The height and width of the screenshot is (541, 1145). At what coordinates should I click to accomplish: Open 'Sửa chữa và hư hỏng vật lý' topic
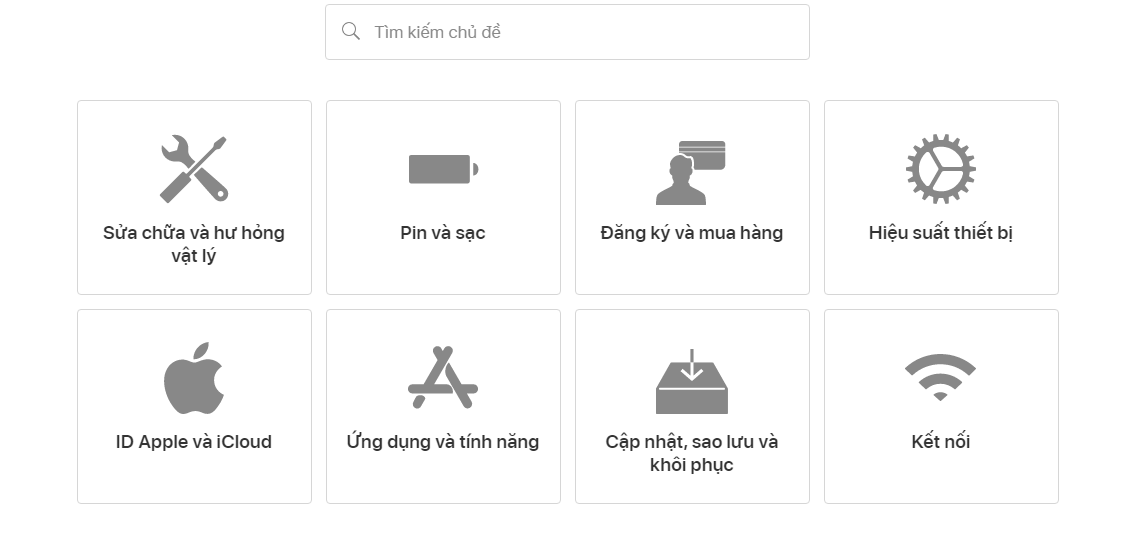[194, 198]
